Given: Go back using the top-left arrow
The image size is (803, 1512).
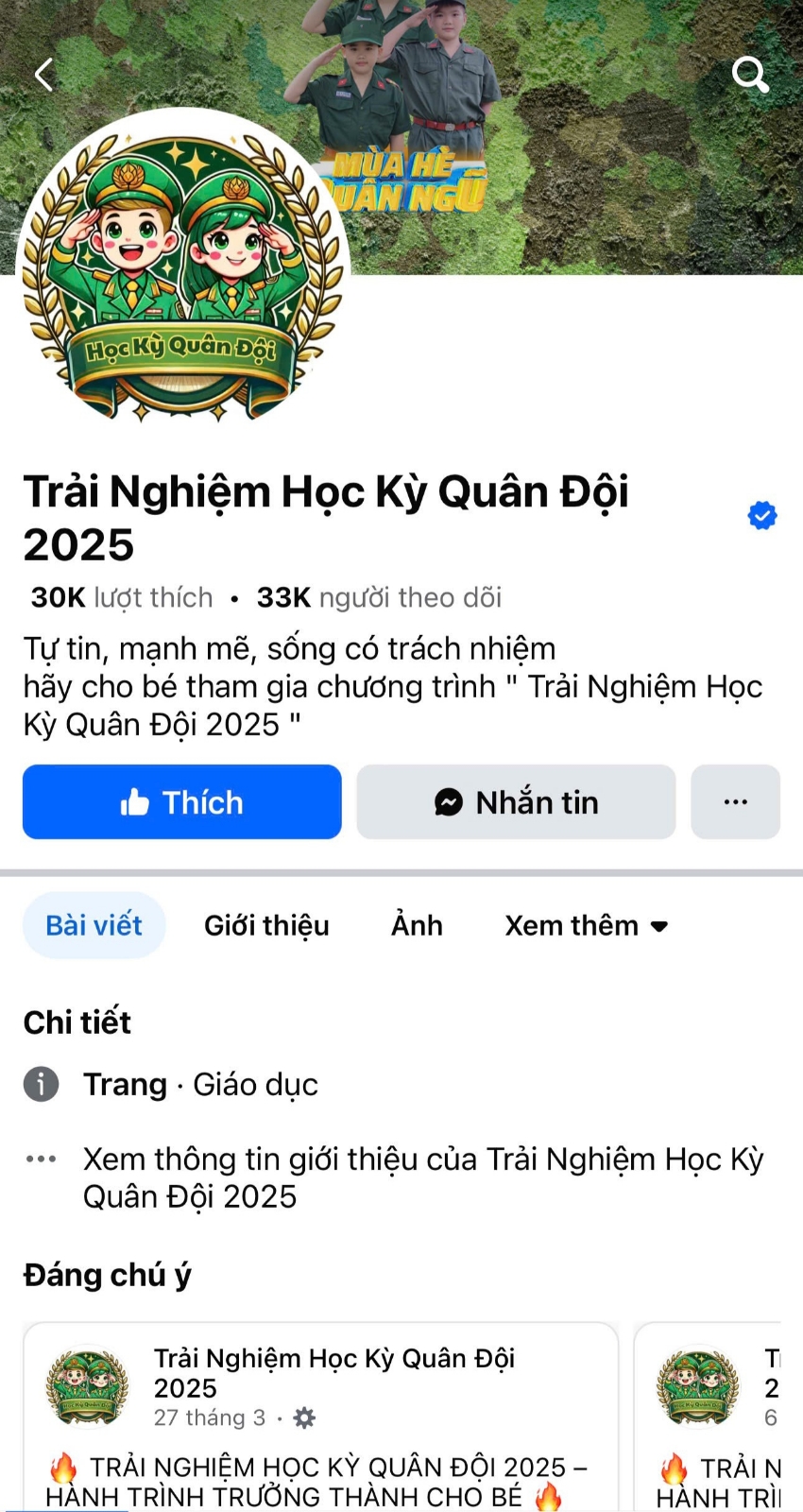Looking at the screenshot, I should click(x=43, y=75).
